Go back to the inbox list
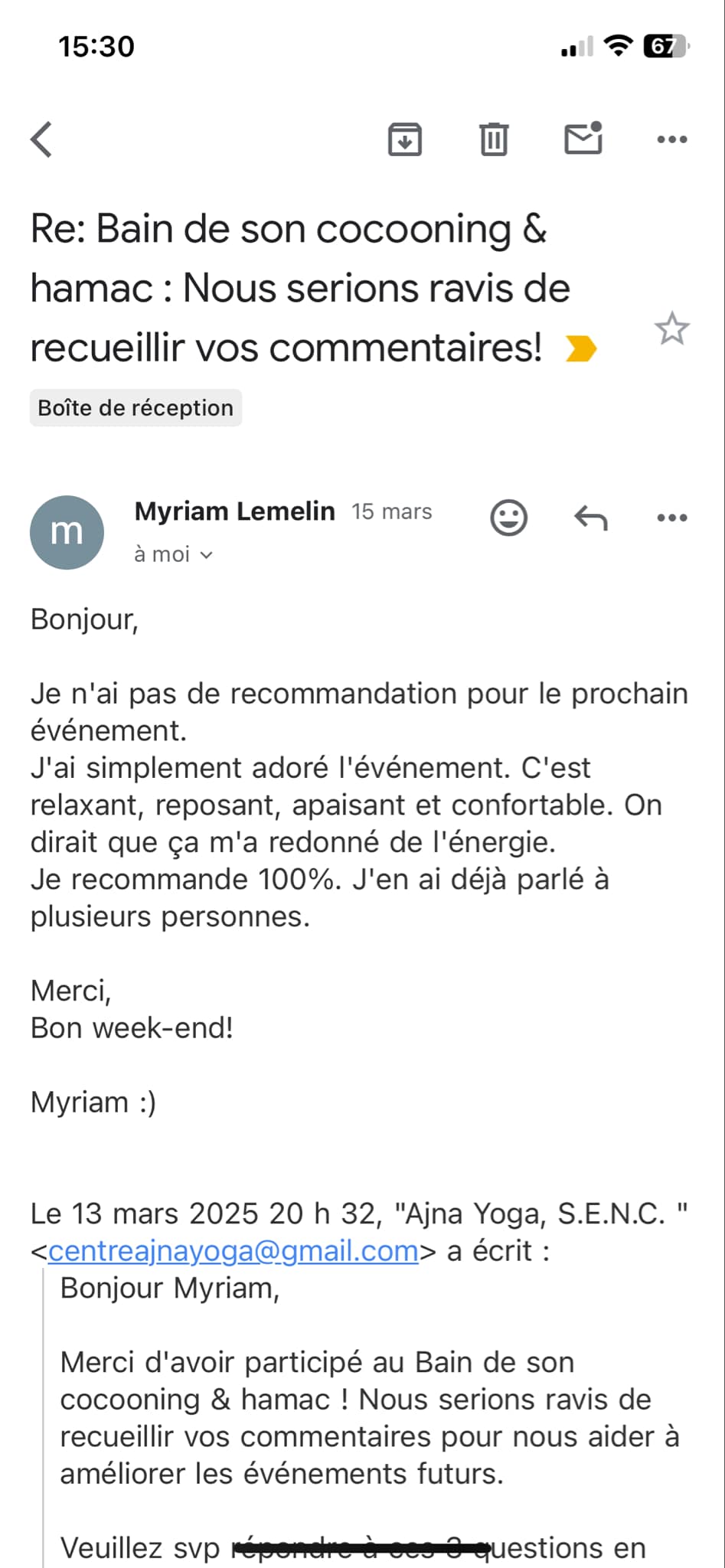 tap(42, 139)
